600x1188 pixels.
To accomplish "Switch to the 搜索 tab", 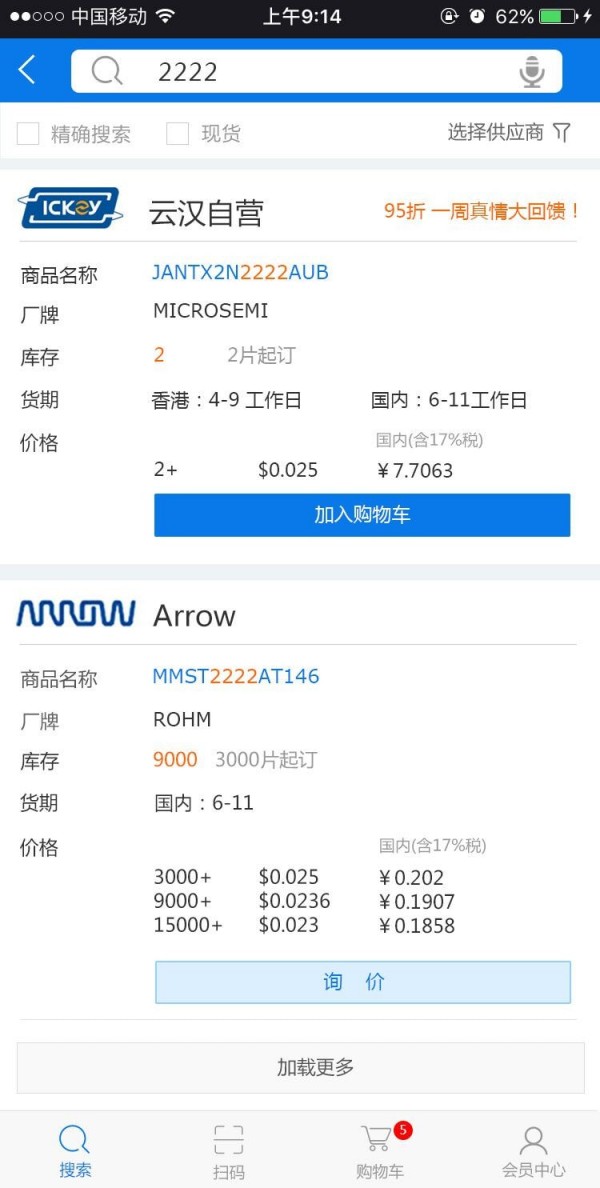I will pyautogui.click(x=74, y=1150).
